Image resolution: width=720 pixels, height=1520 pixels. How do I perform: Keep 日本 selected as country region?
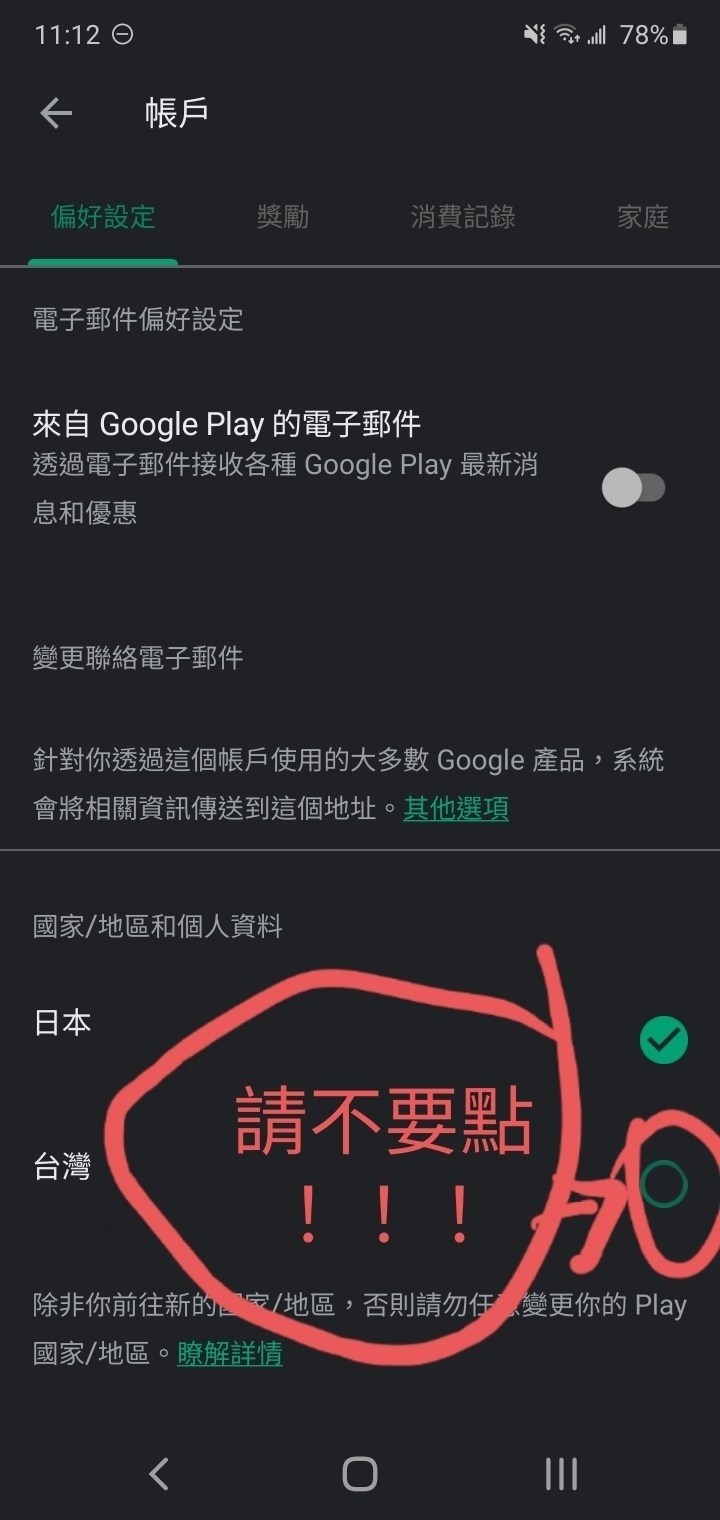[x=663, y=1040]
